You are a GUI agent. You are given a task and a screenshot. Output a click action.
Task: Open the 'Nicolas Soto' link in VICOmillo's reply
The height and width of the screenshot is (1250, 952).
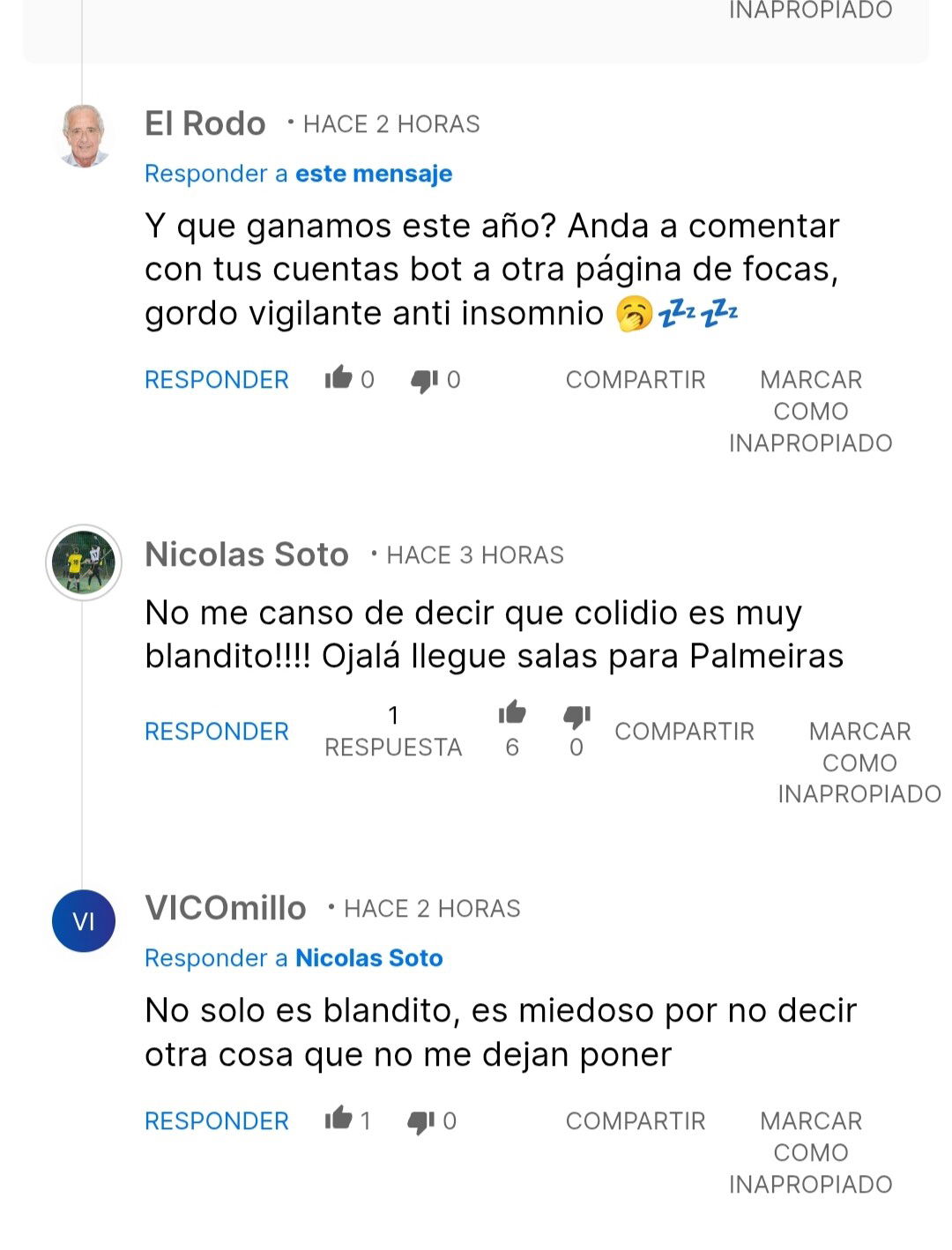pyautogui.click(x=368, y=958)
